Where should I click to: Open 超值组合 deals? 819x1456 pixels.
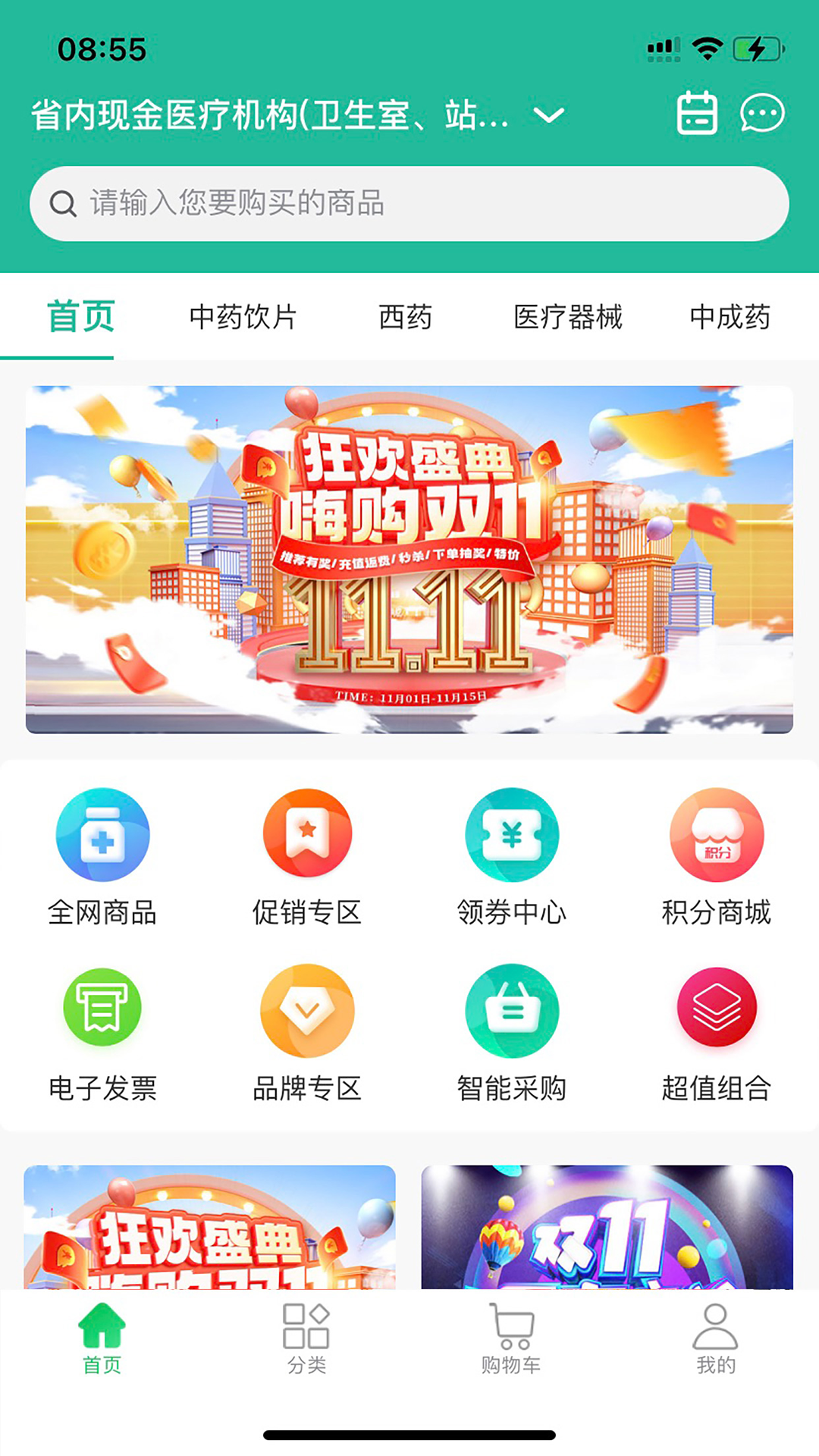point(717,1033)
